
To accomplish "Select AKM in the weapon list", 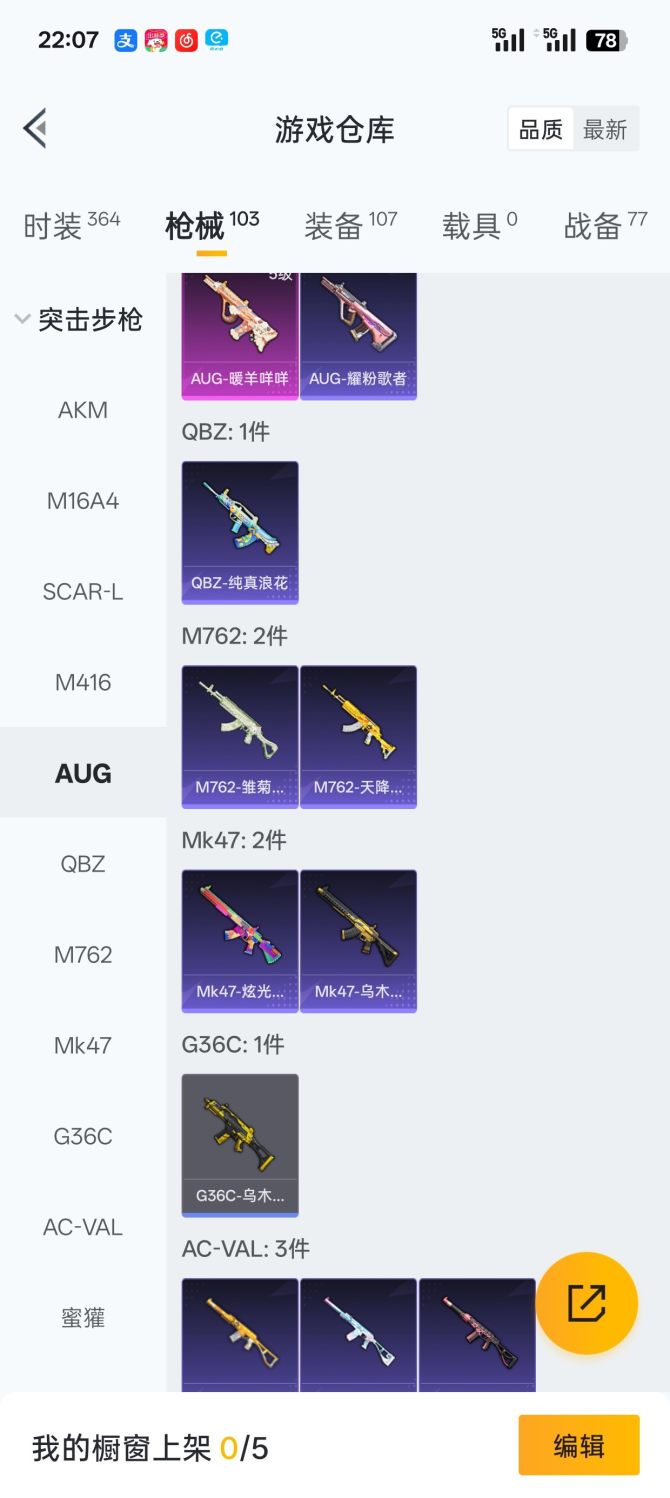I will click(83, 410).
